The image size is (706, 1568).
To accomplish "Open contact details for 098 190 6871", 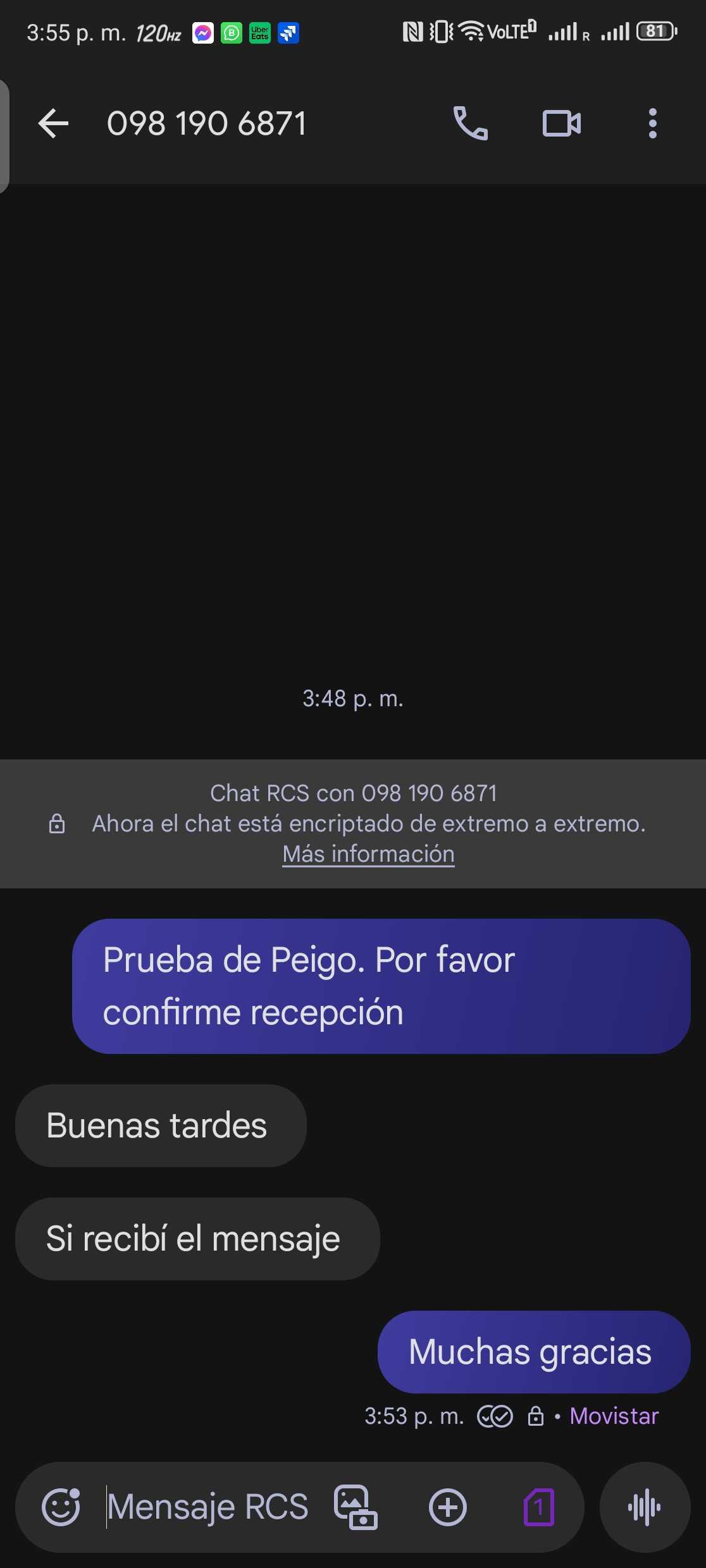I will pyautogui.click(x=206, y=123).
